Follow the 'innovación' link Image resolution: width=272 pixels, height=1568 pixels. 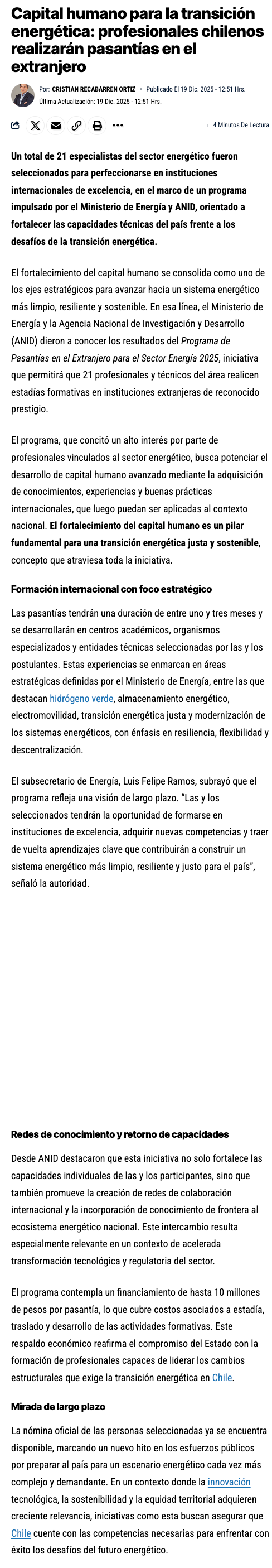[230, 1499]
